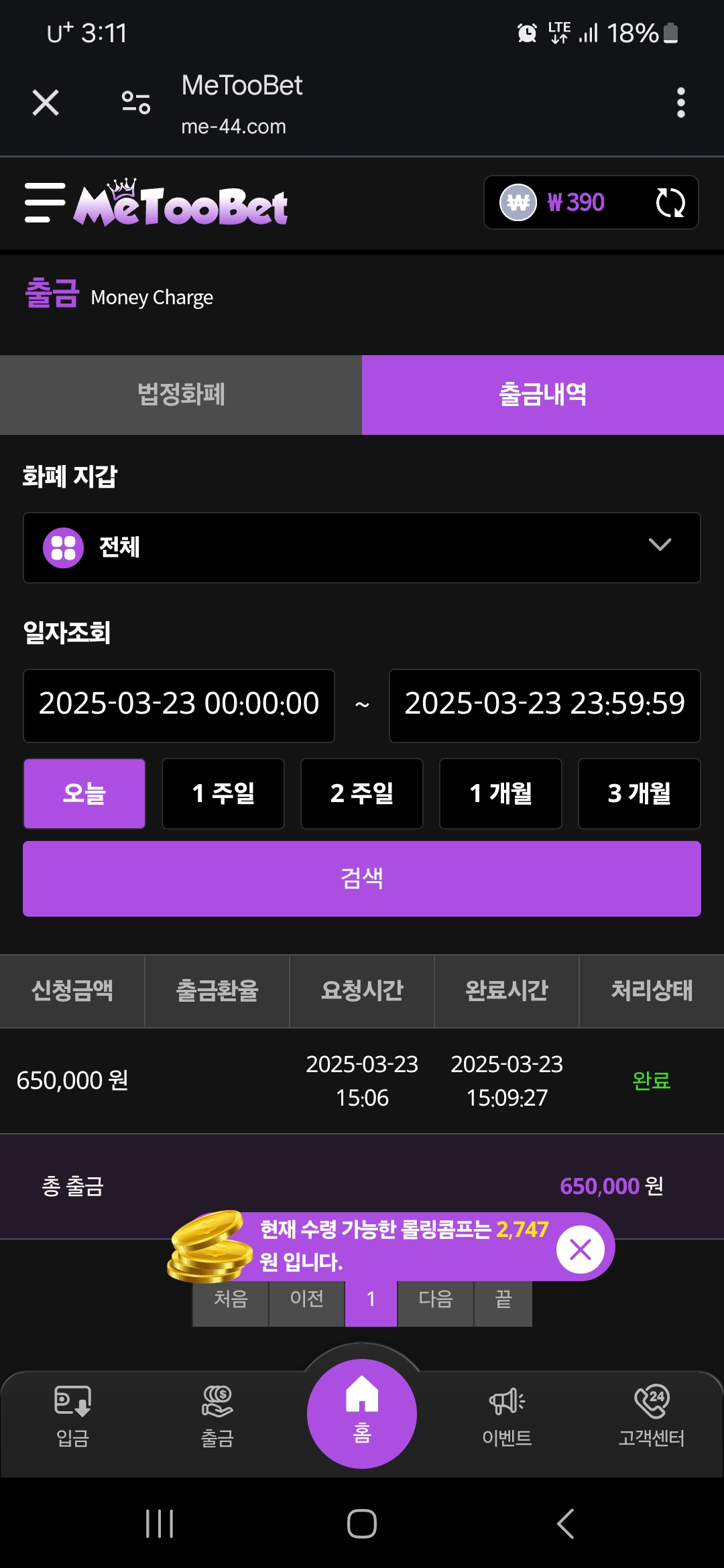Open the hamburger side menu

click(45, 202)
